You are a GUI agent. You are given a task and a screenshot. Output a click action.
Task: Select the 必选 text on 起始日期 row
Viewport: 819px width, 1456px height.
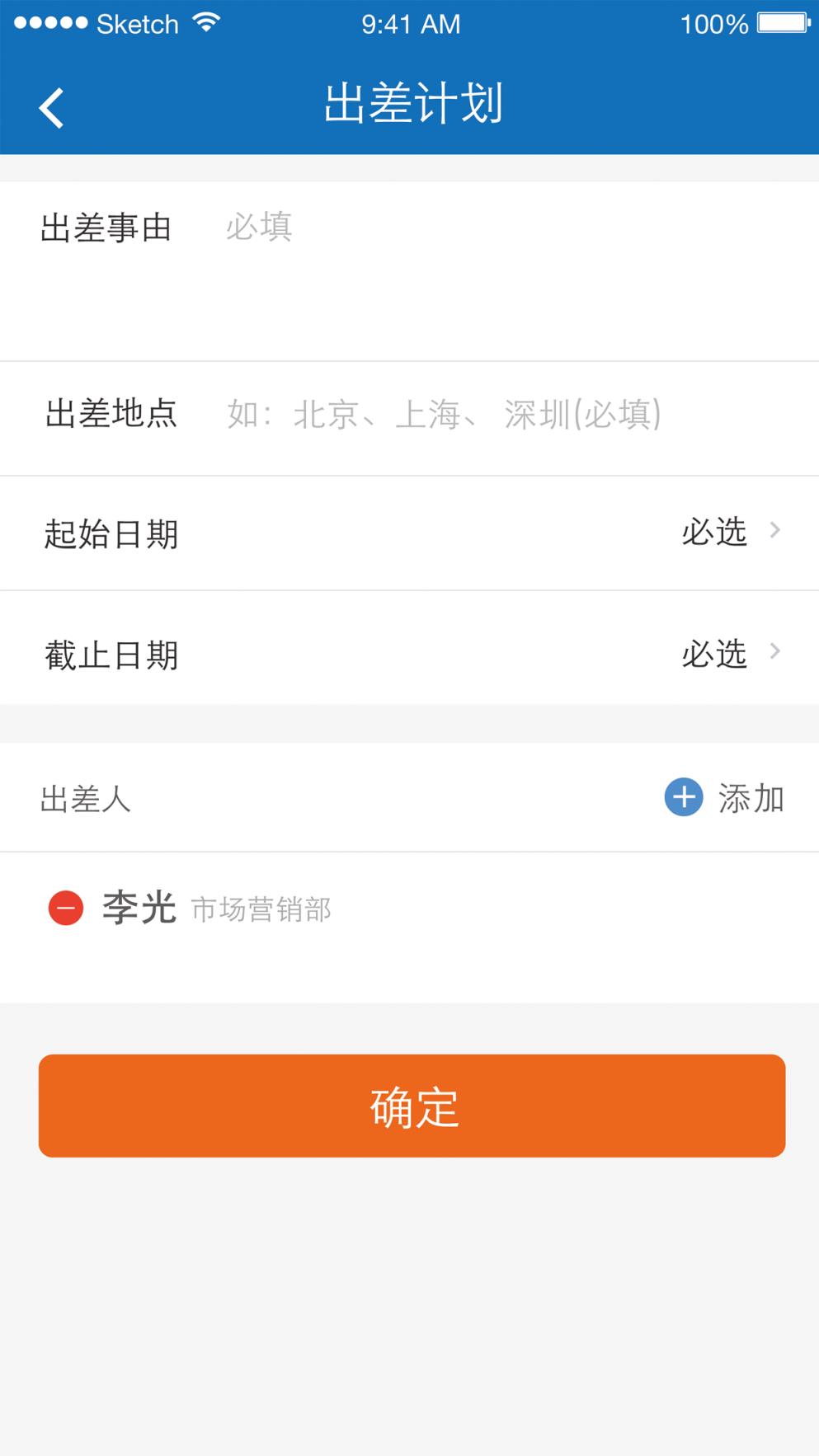714,533
